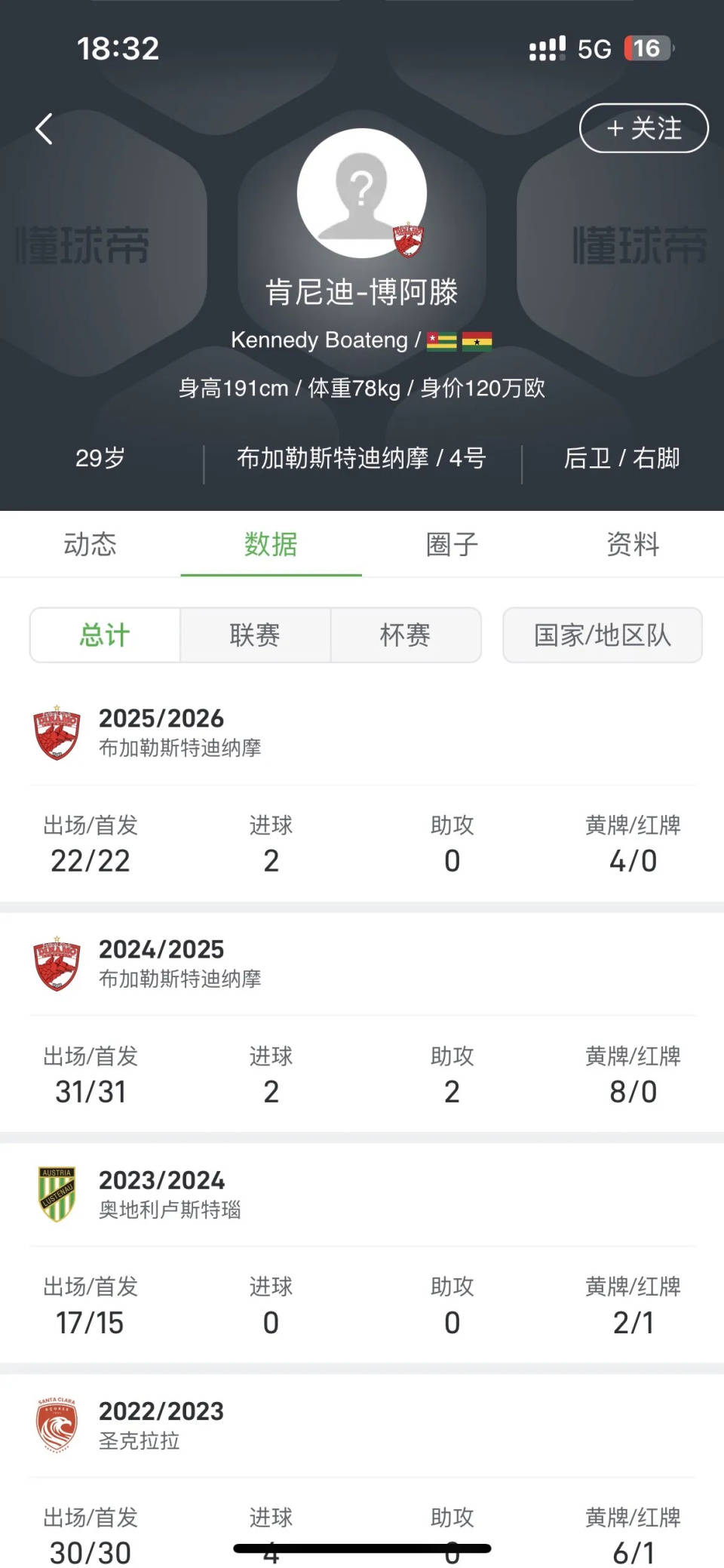Switch to the 圈子 tab
The image size is (724, 1568).
coord(452,544)
